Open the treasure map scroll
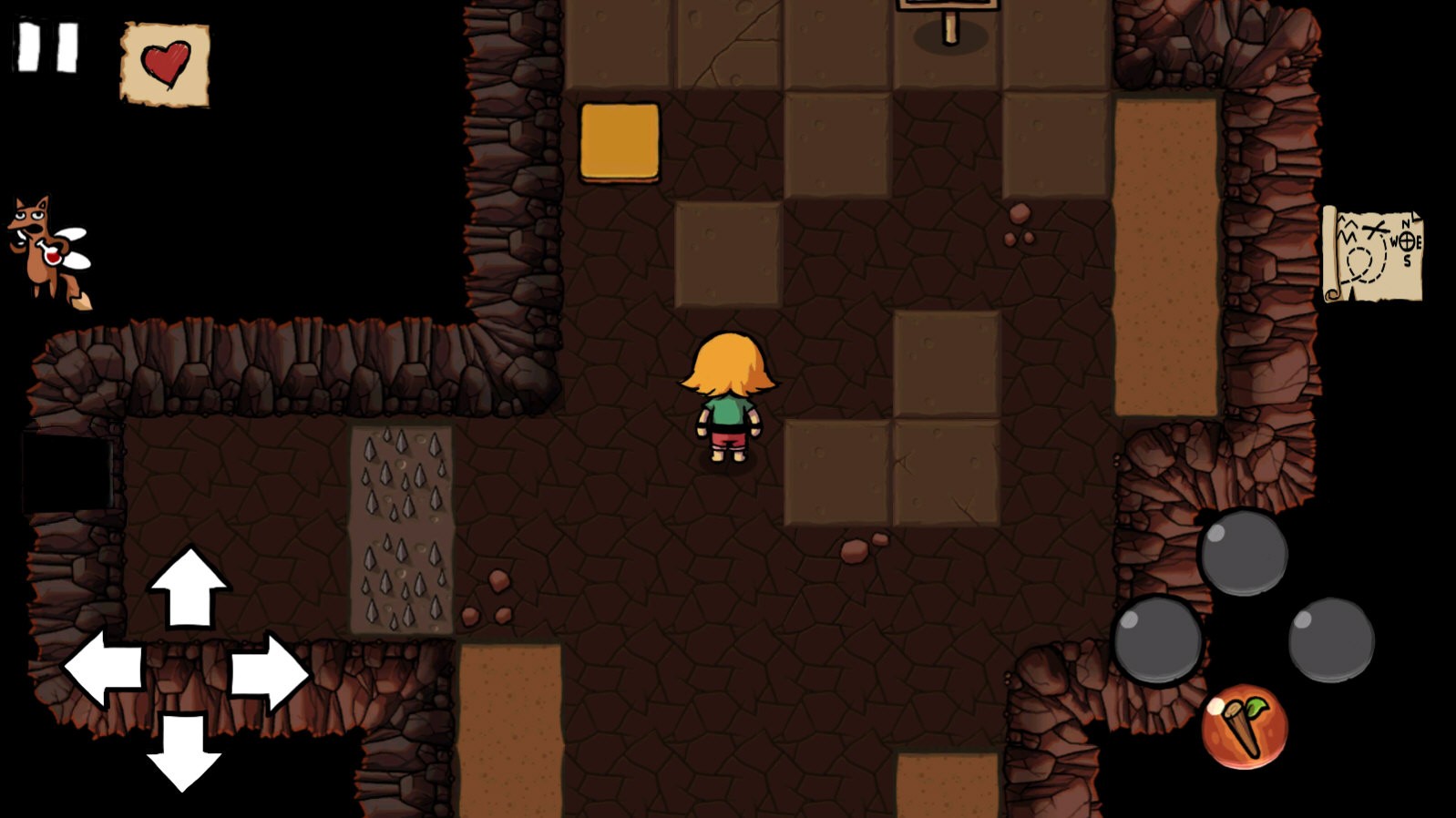This screenshot has width=1456, height=818. tap(1372, 254)
